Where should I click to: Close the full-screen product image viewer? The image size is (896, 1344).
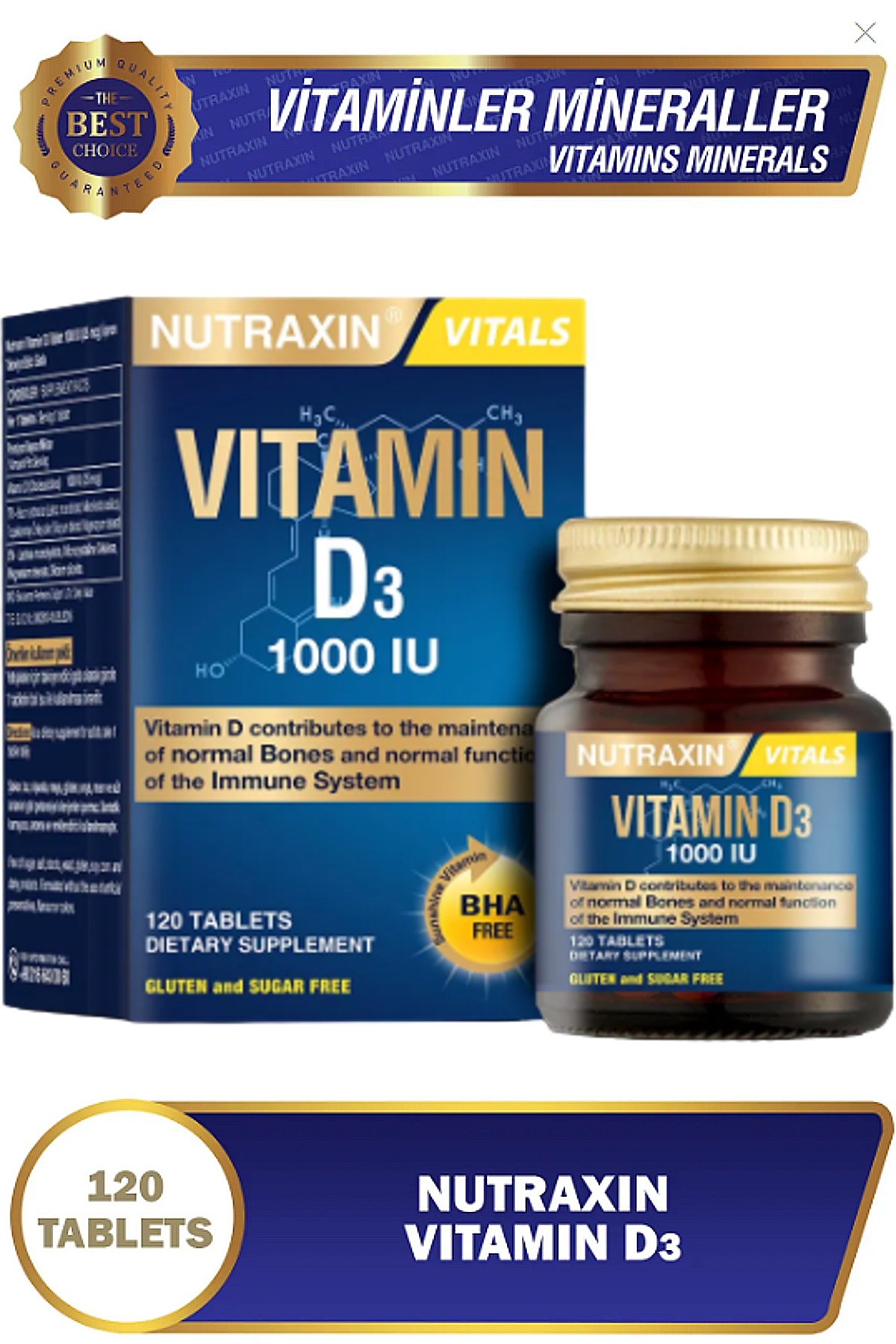tap(865, 33)
